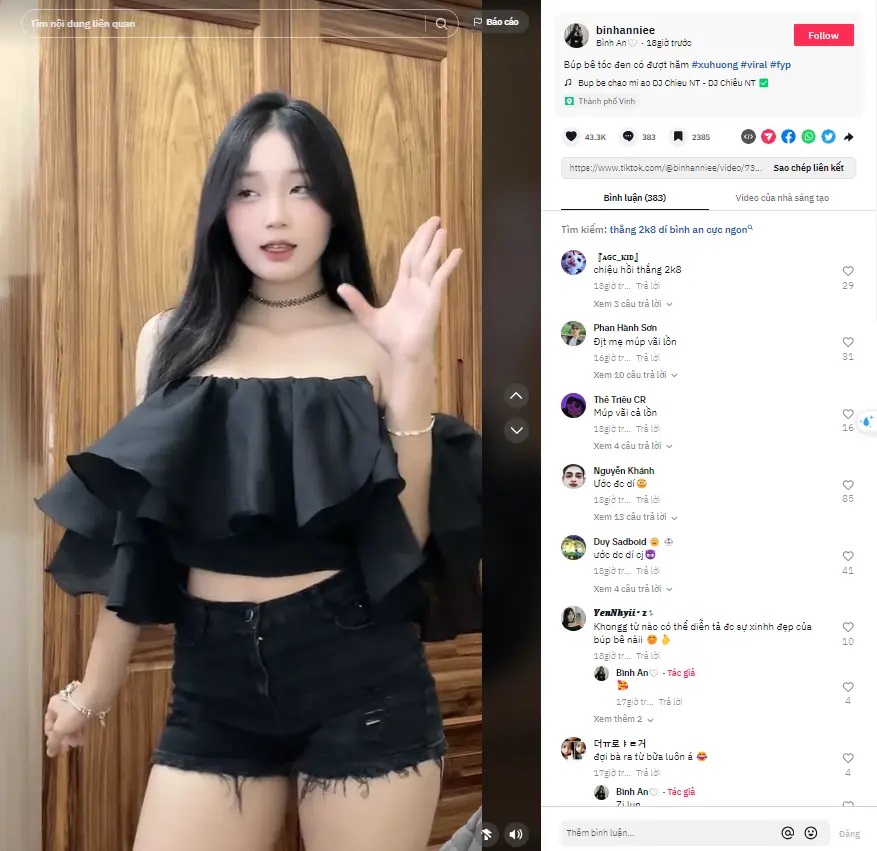Viewport: 877px width, 851px height.
Task: Bookmark this video
Action: [x=678, y=136]
